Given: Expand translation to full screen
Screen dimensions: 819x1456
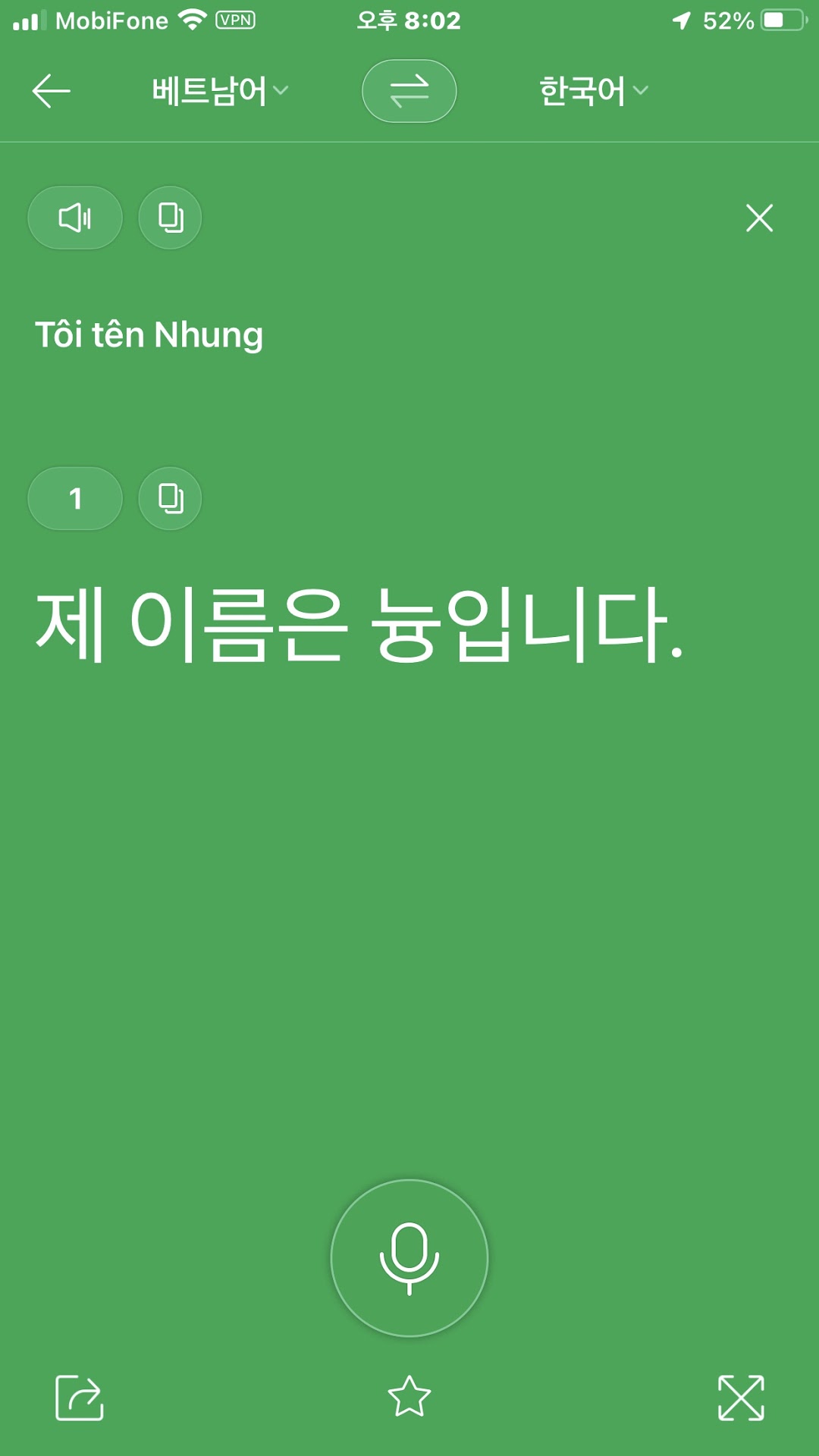Looking at the screenshot, I should (741, 1397).
